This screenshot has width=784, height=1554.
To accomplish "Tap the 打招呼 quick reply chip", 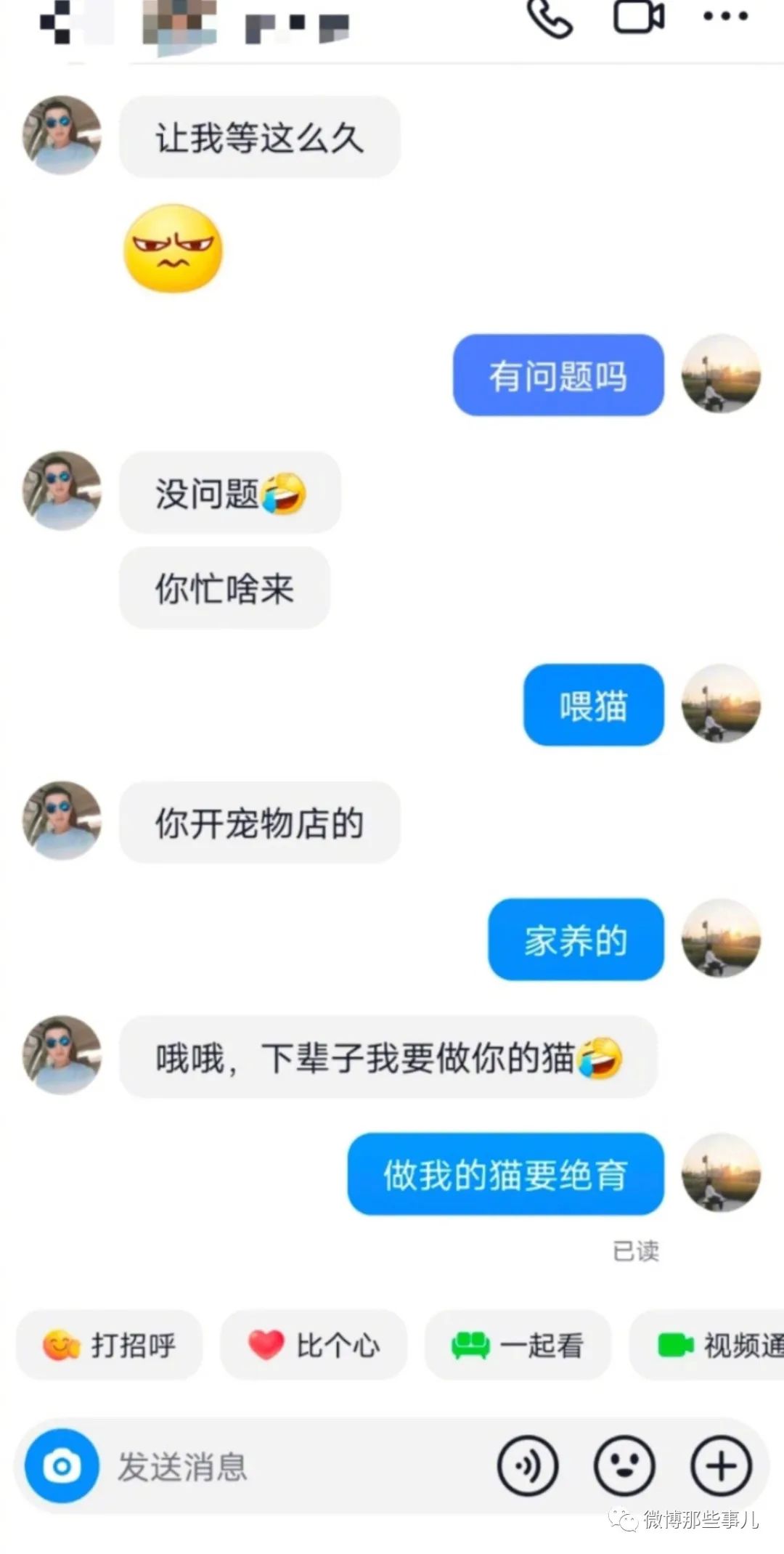I will click(x=109, y=1345).
